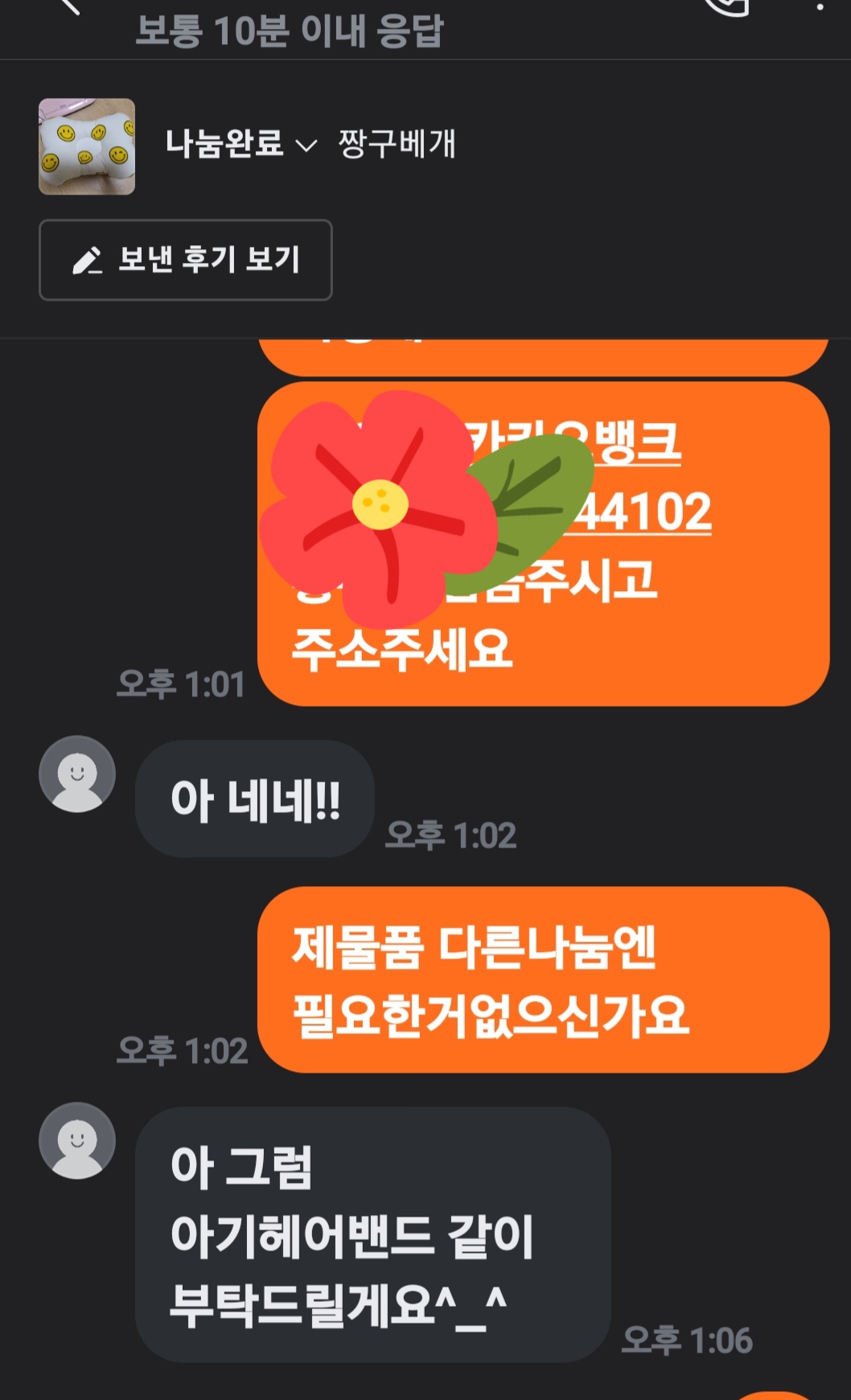Go back using the top arrow

(69, 6)
